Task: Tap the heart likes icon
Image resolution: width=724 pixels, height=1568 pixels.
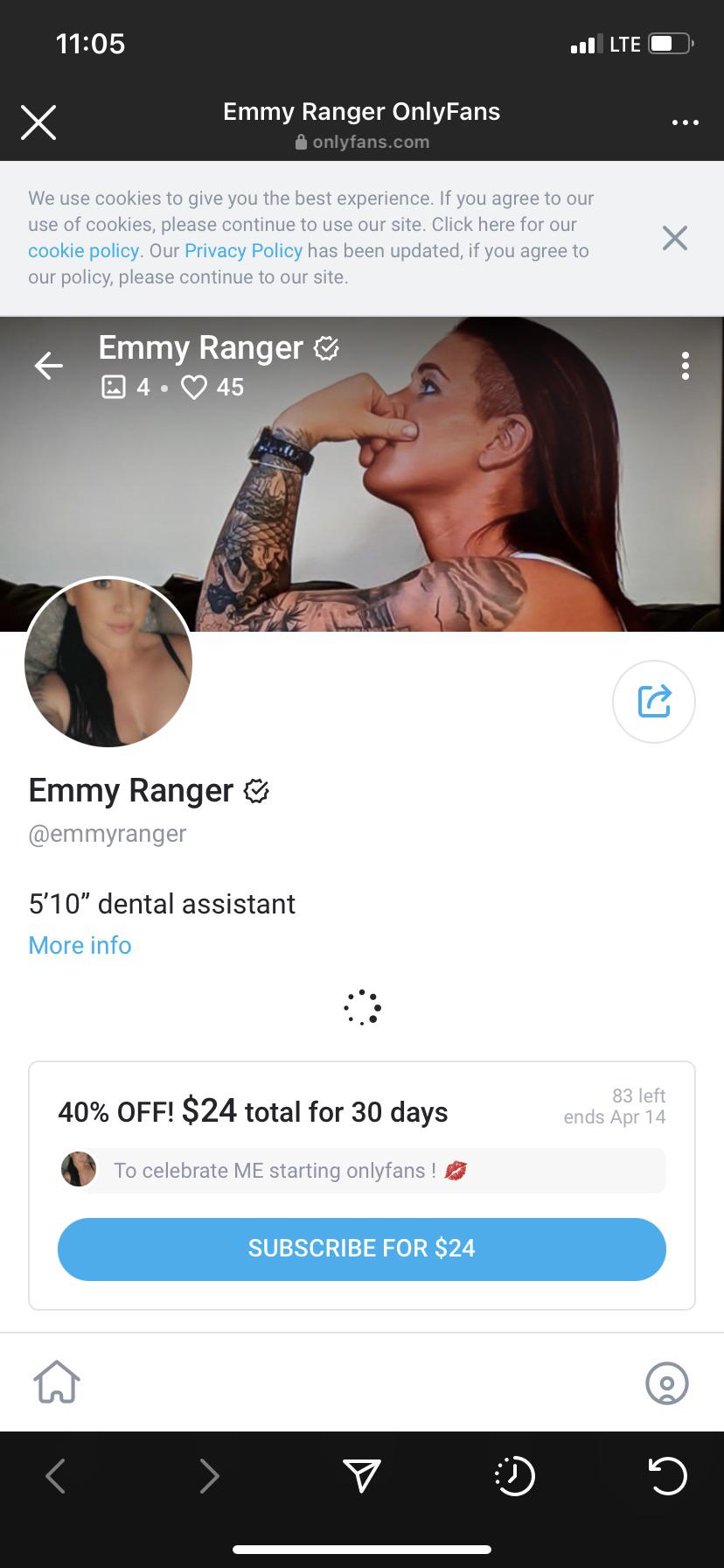Action: [x=194, y=387]
